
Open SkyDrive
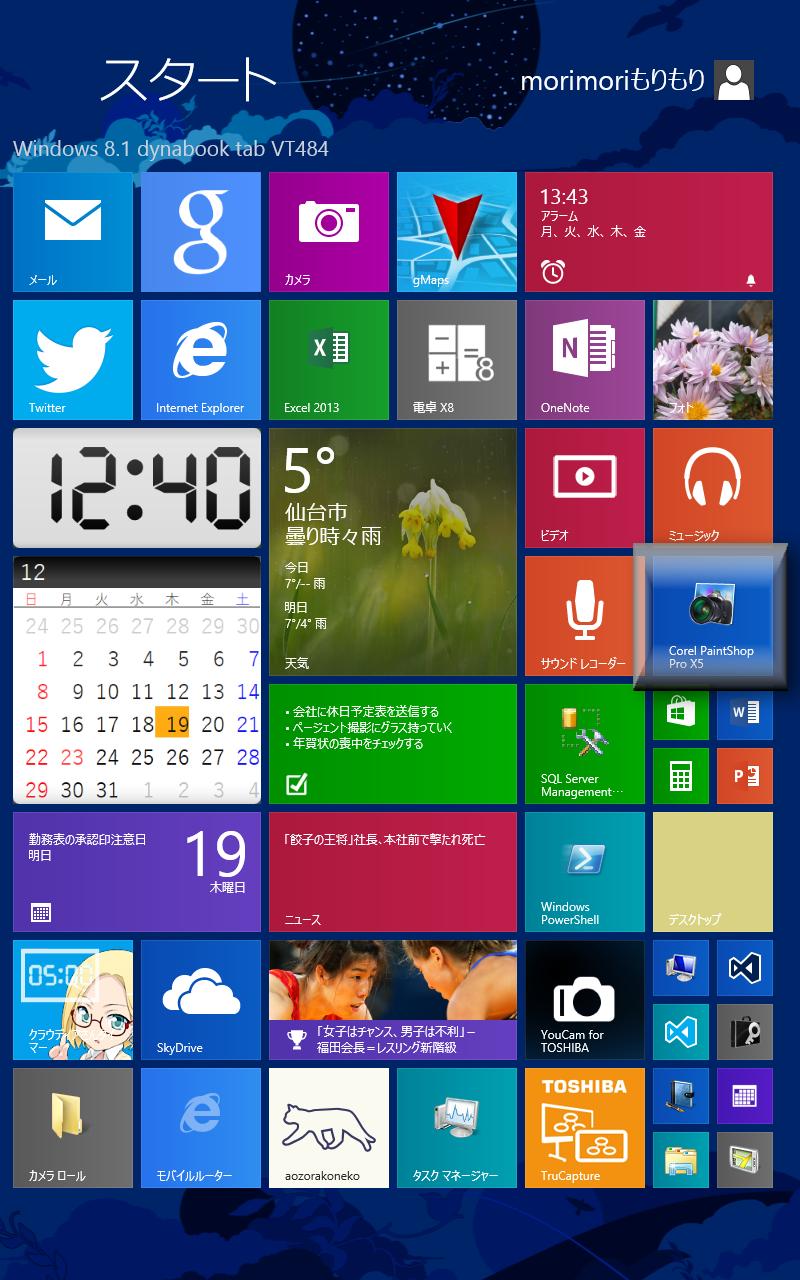pos(201,1000)
